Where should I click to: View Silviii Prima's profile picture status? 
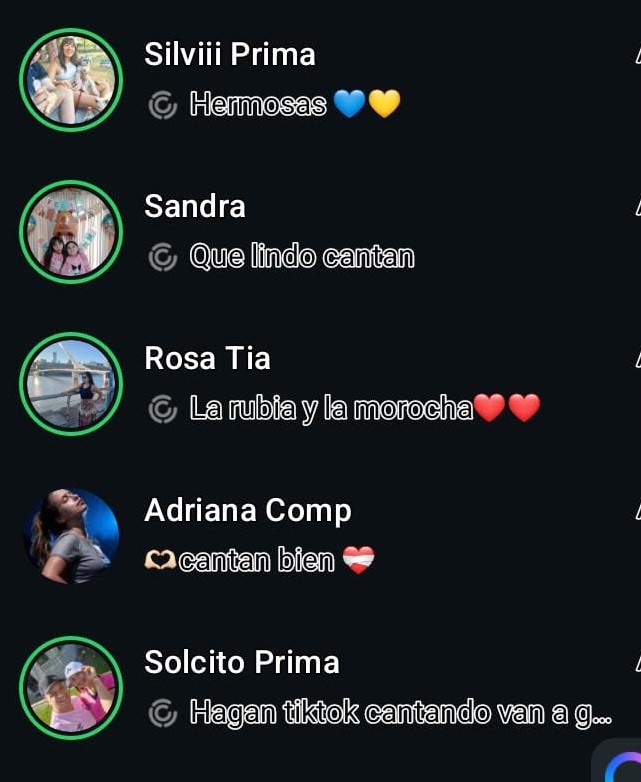point(71,80)
